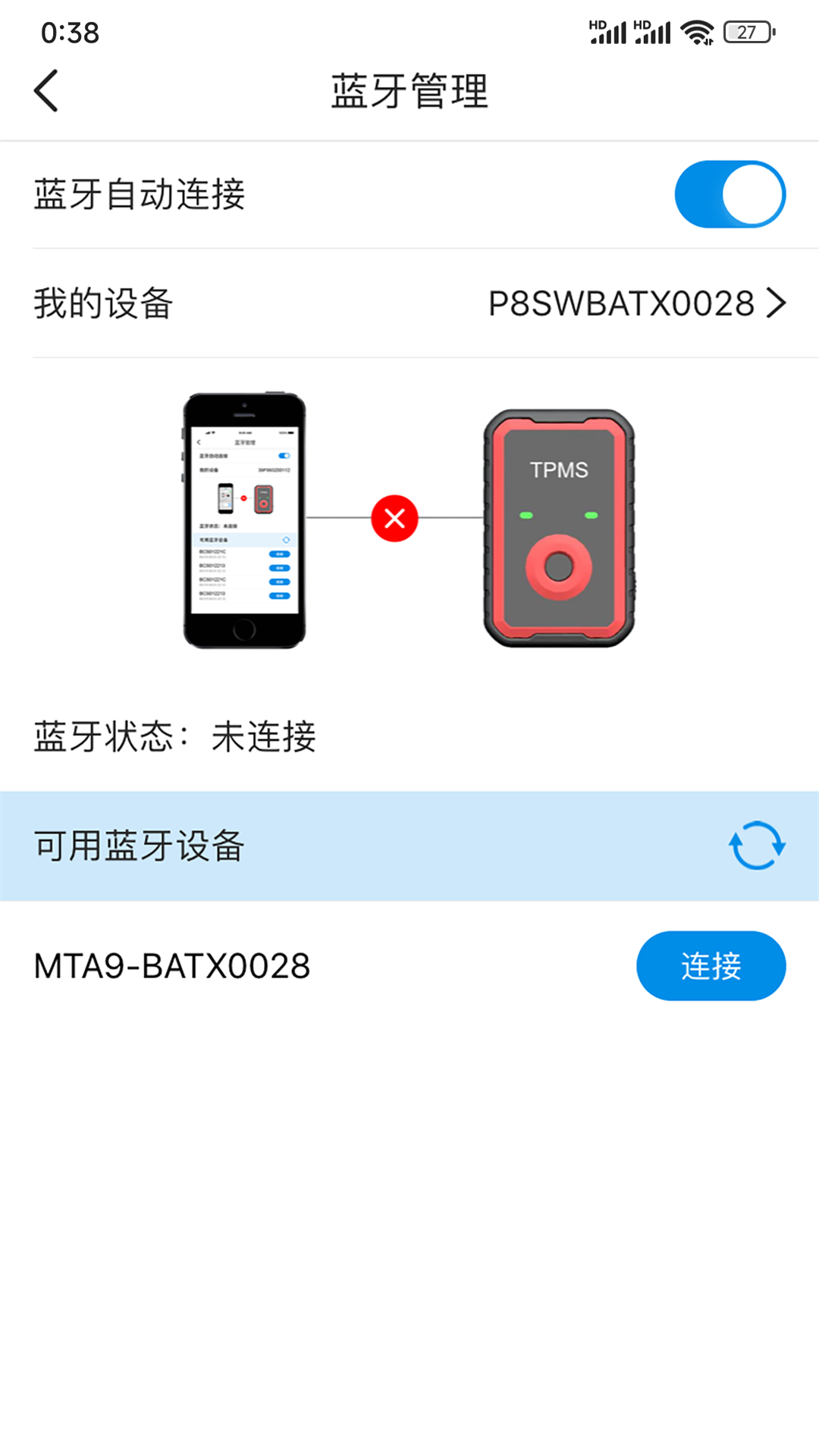Click the Wi-Fi status icon

698,30
